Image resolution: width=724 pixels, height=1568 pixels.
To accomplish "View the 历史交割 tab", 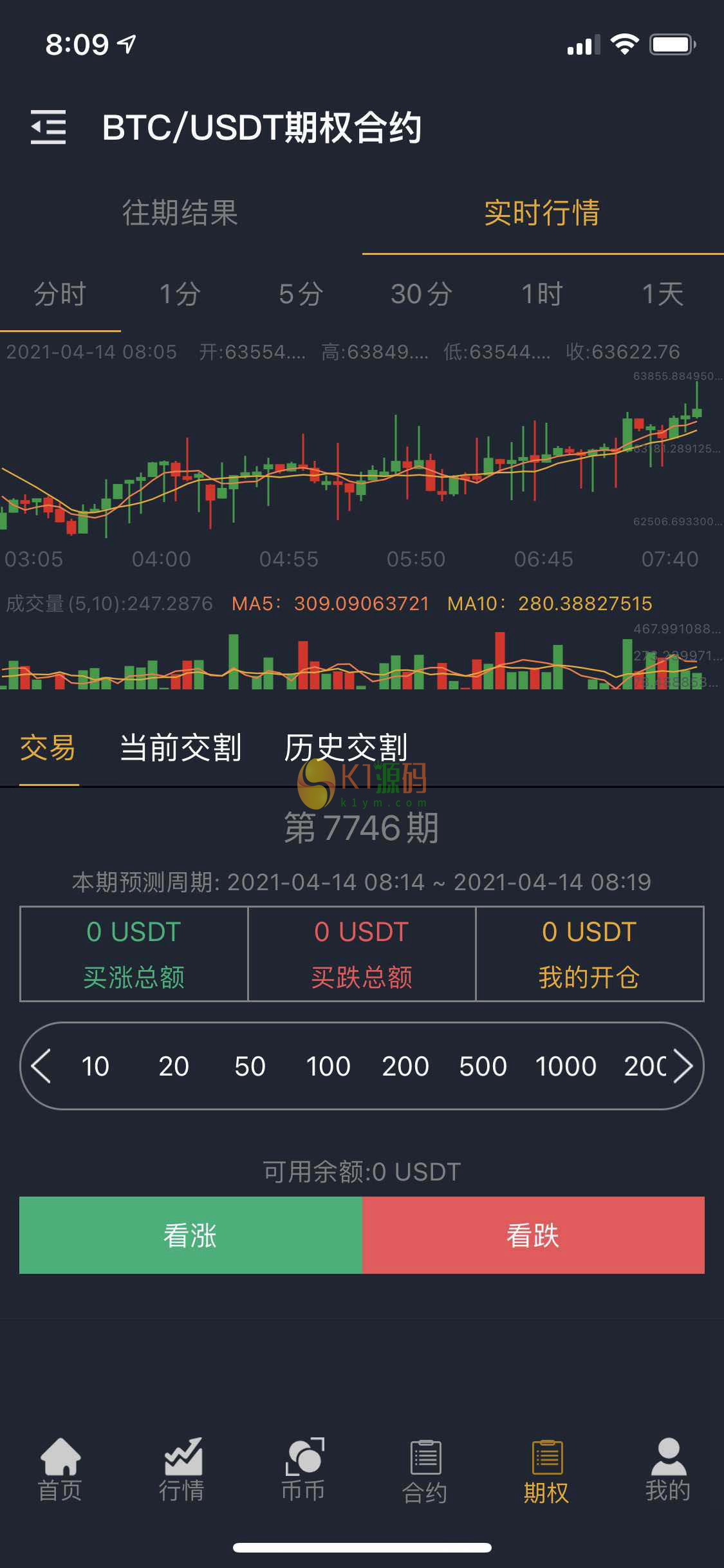I will [x=346, y=748].
